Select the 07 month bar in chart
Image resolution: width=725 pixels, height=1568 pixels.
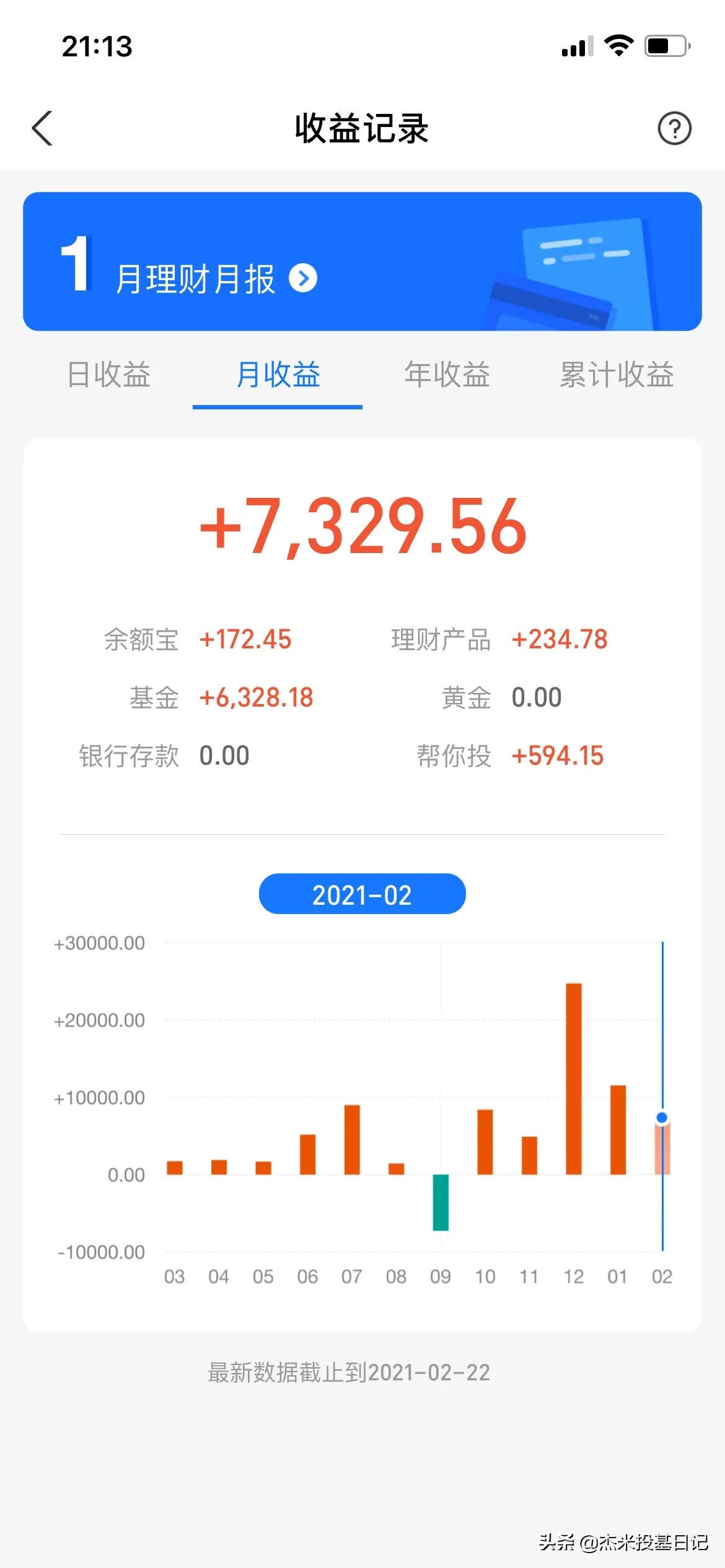(x=352, y=1139)
